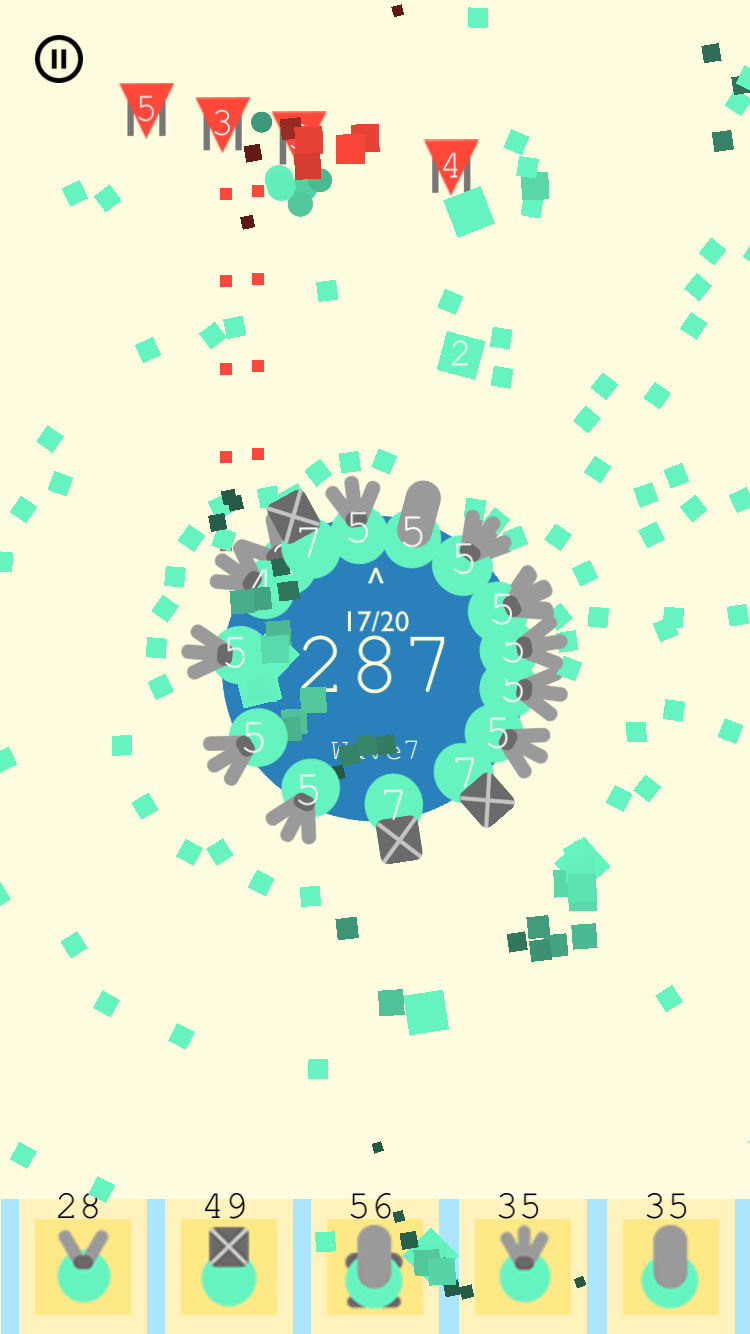
Task: Tap the blue base showing 287
Action: 375,665
